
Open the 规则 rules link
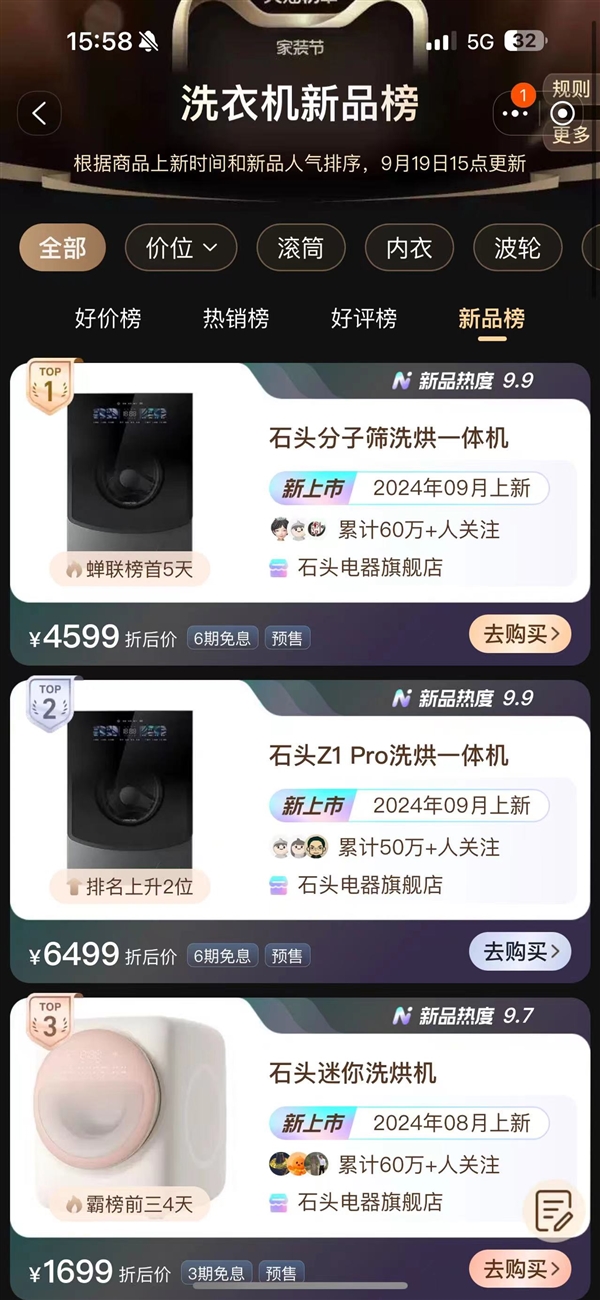click(x=571, y=88)
